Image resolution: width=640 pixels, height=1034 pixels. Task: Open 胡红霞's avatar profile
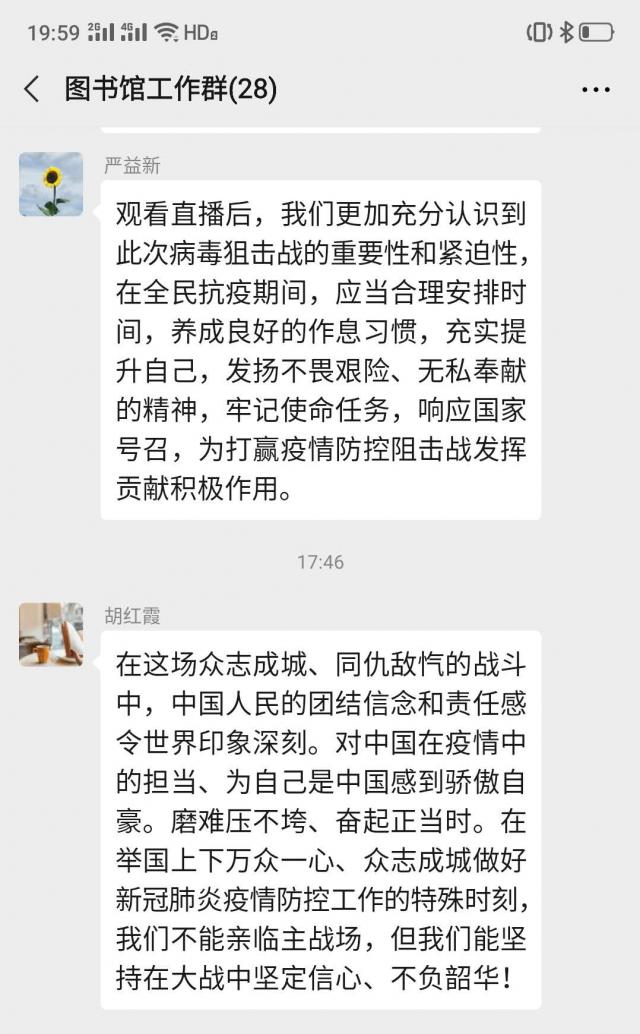tap(51, 634)
